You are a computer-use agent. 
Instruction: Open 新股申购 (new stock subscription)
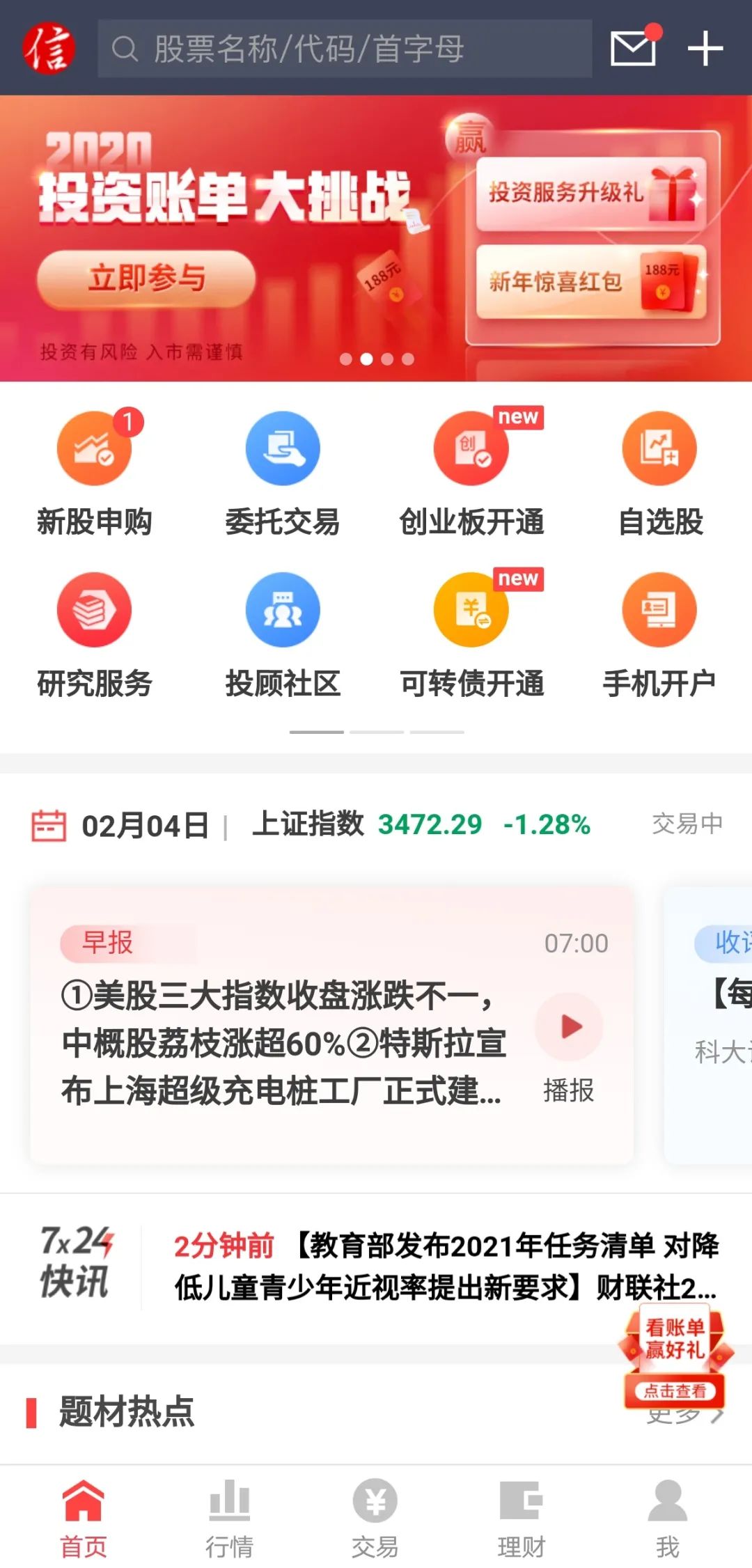click(94, 449)
